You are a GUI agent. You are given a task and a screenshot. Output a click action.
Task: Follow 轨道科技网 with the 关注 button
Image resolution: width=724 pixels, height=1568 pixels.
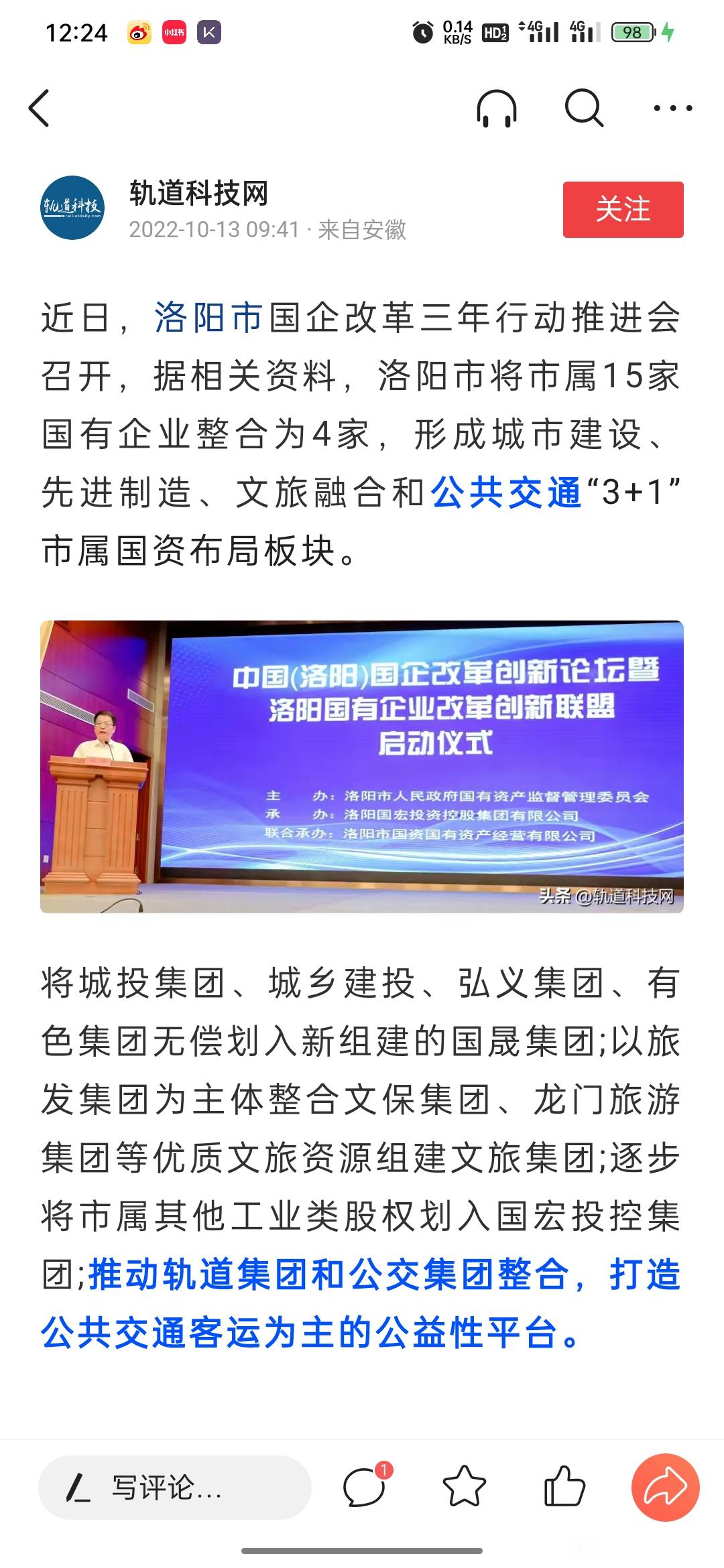[623, 209]
